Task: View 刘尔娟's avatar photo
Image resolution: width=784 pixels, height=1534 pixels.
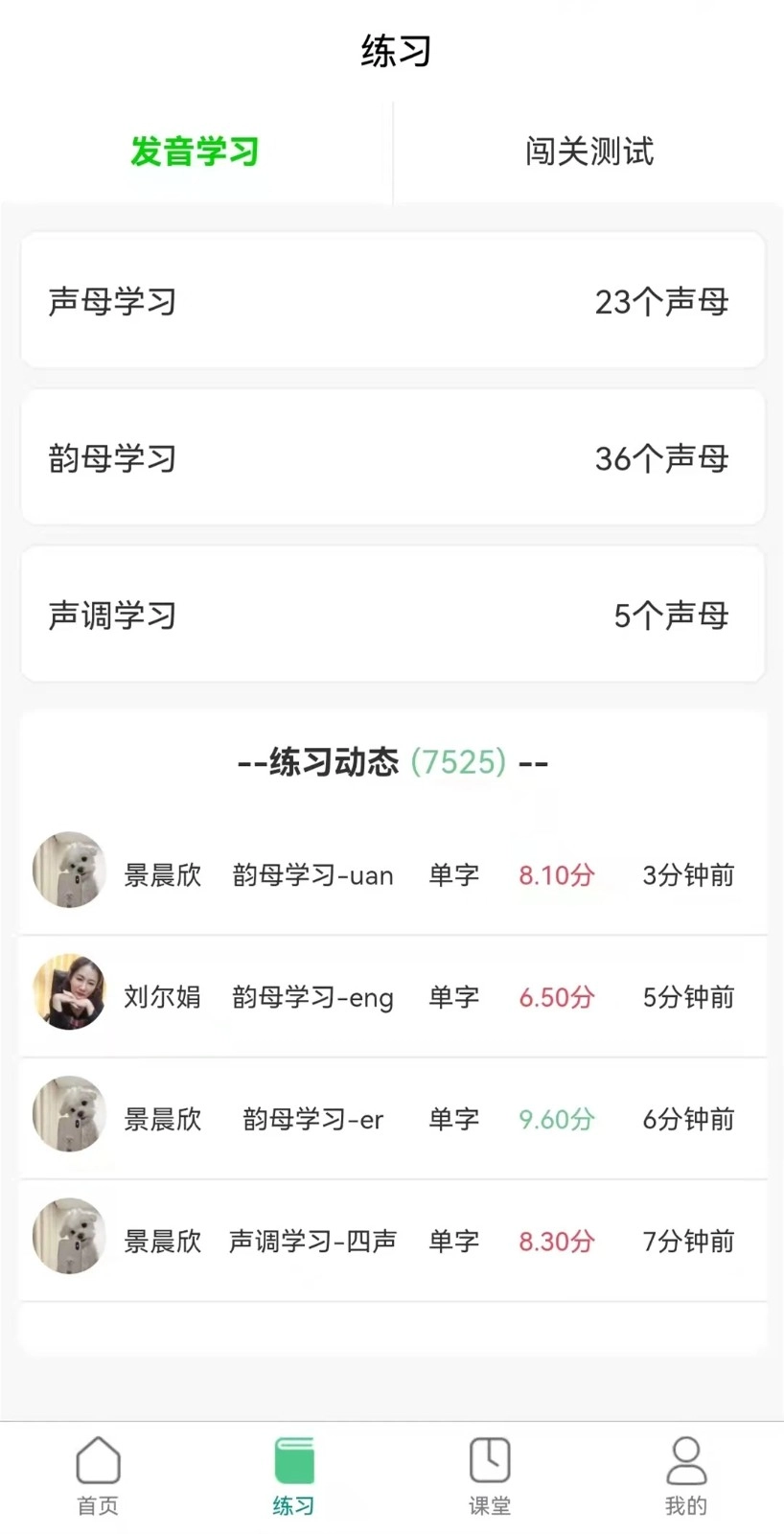Action: pyautogui.click(x=68, y=993)
